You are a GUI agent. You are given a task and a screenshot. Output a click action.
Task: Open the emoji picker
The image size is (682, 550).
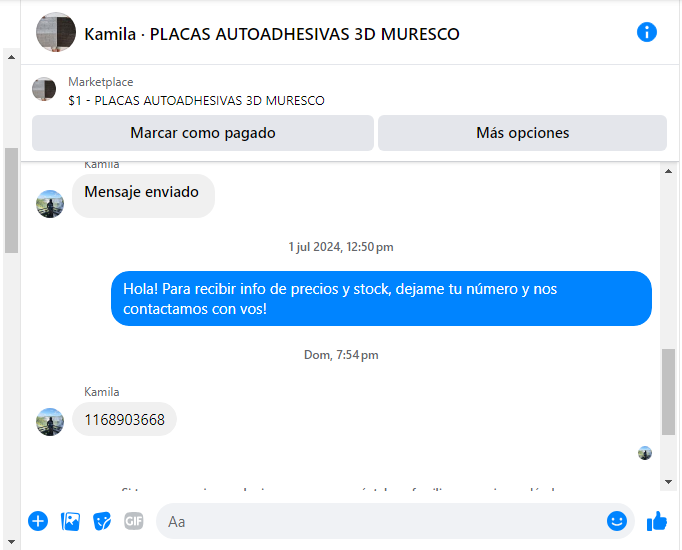617,521
